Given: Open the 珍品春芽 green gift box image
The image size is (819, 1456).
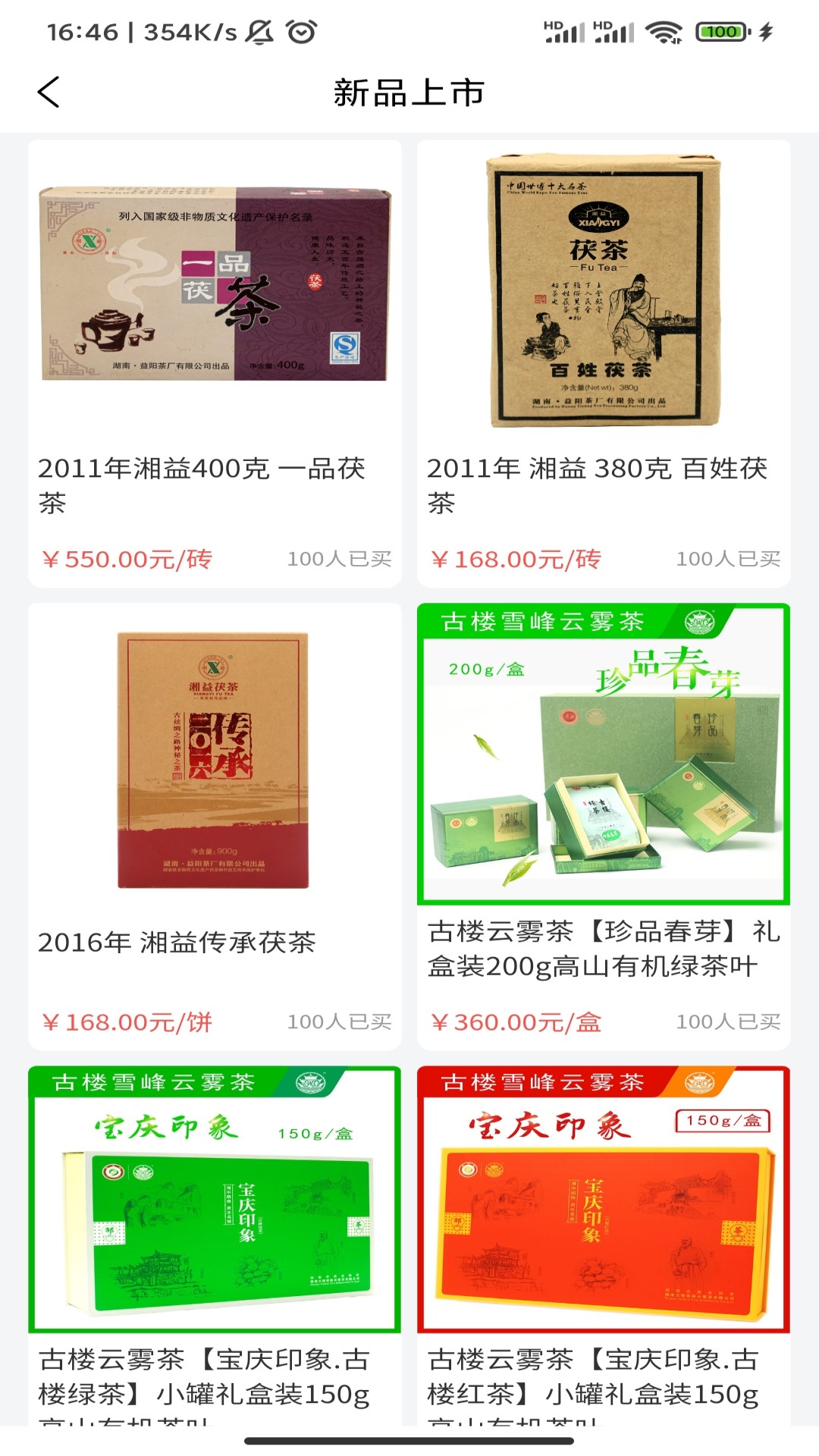Looking at the screenshot, I should coord(604,758).
